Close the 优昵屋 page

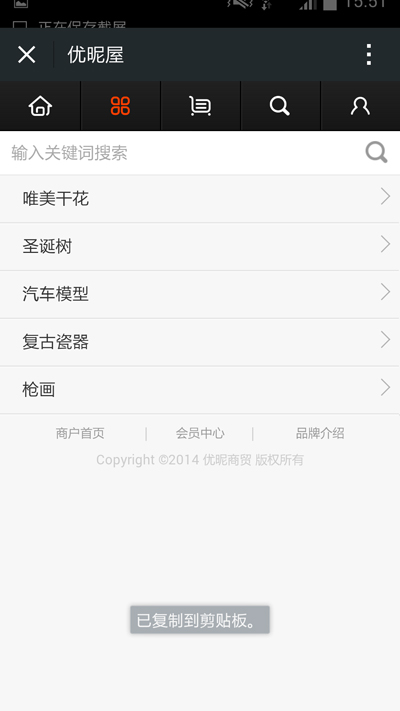click(26, 55)
